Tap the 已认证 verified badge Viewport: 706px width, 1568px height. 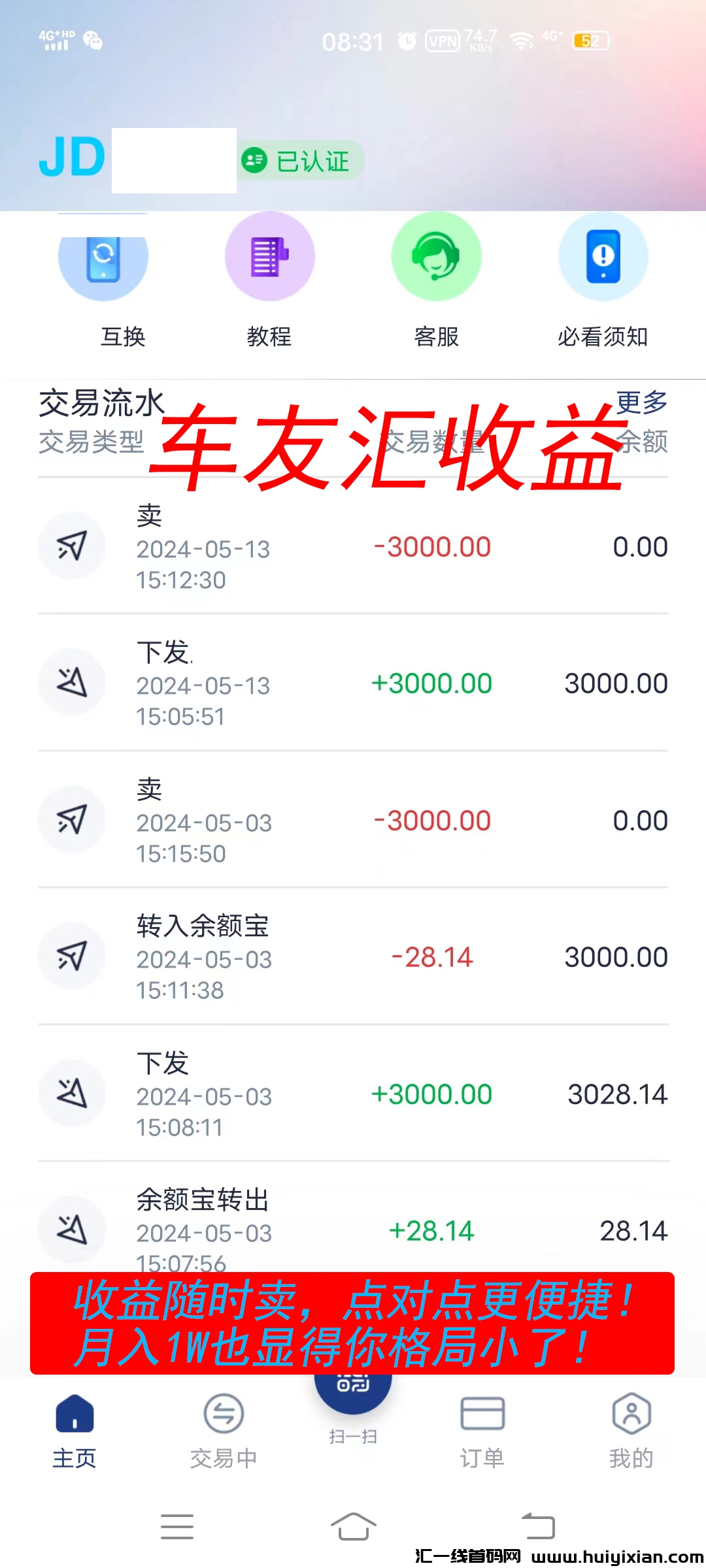(296, 160)
